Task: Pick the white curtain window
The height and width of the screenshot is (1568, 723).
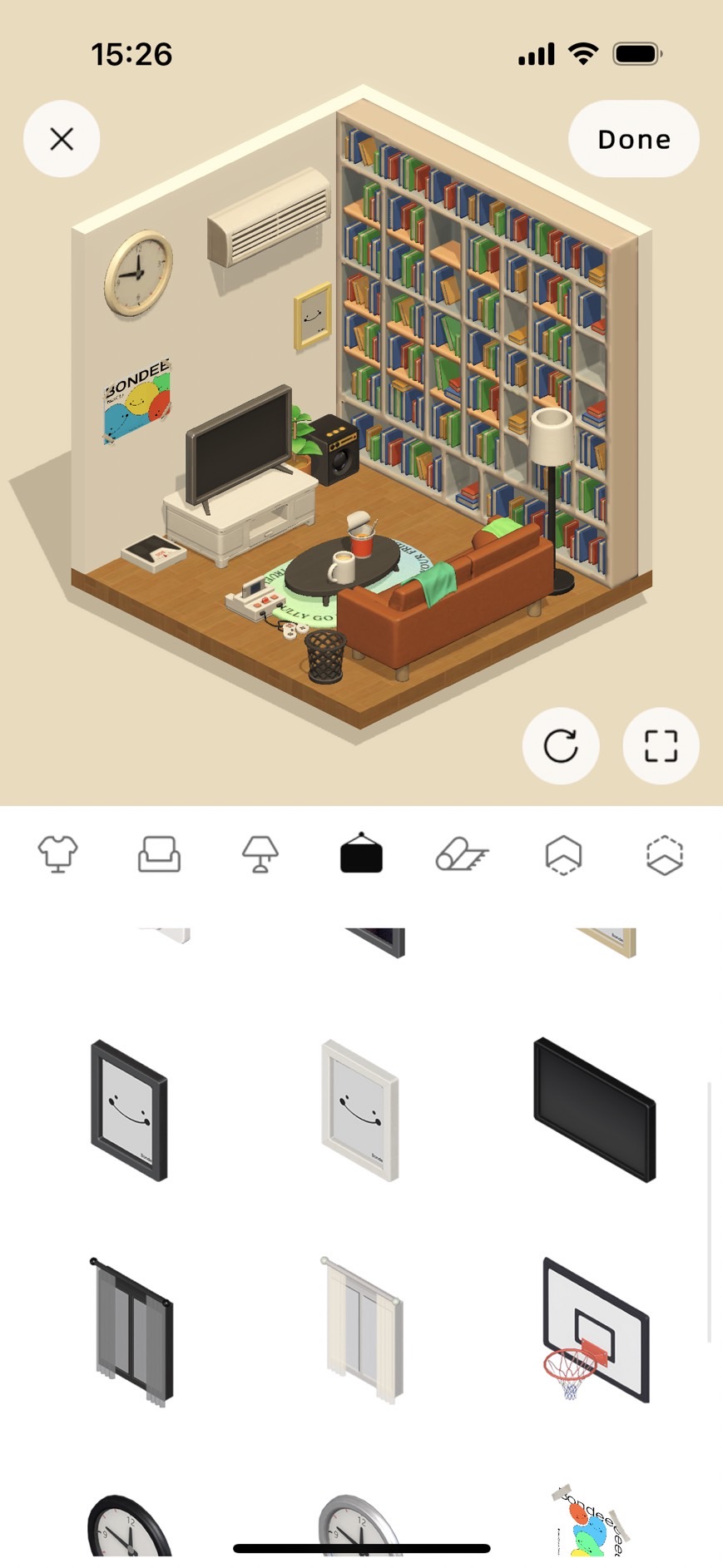Action: coord(362,1331)
